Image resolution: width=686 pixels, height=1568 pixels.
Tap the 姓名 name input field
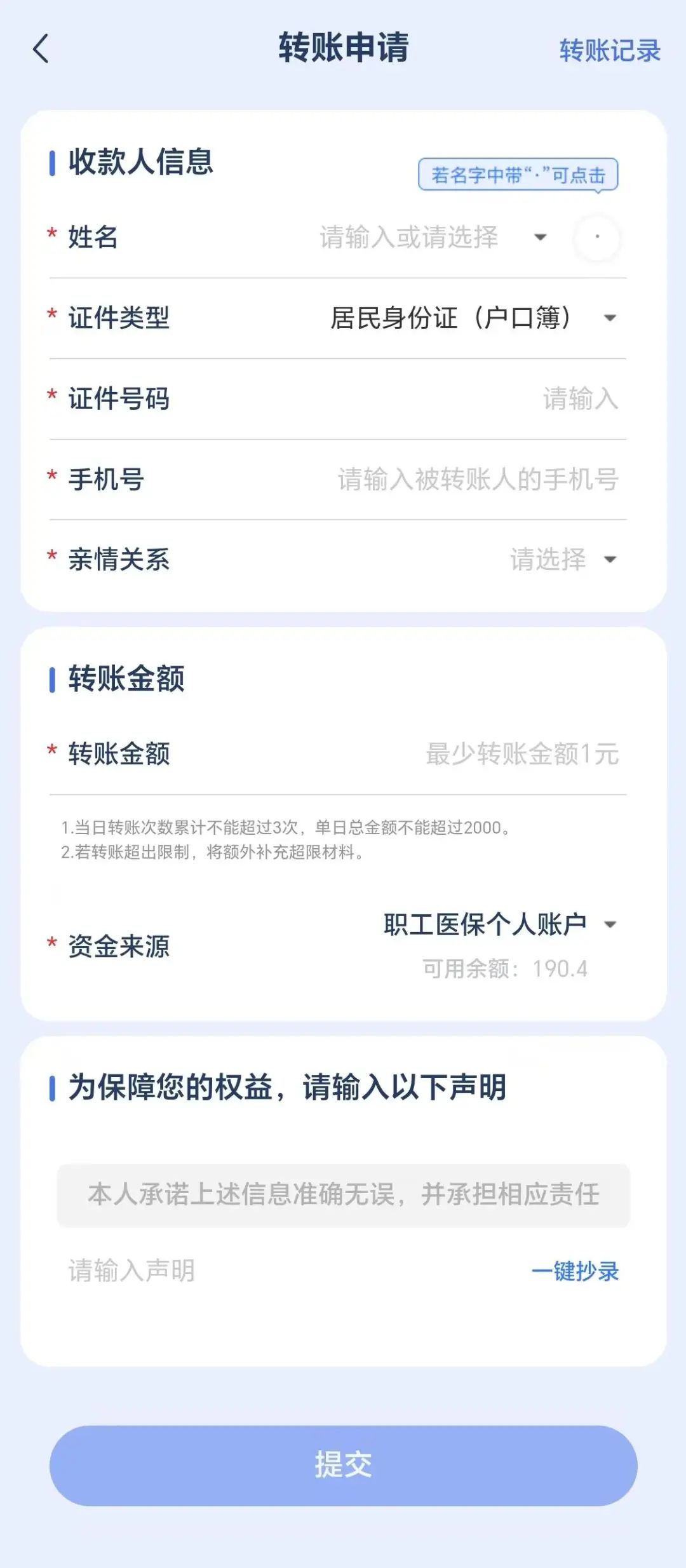(408, 237)
